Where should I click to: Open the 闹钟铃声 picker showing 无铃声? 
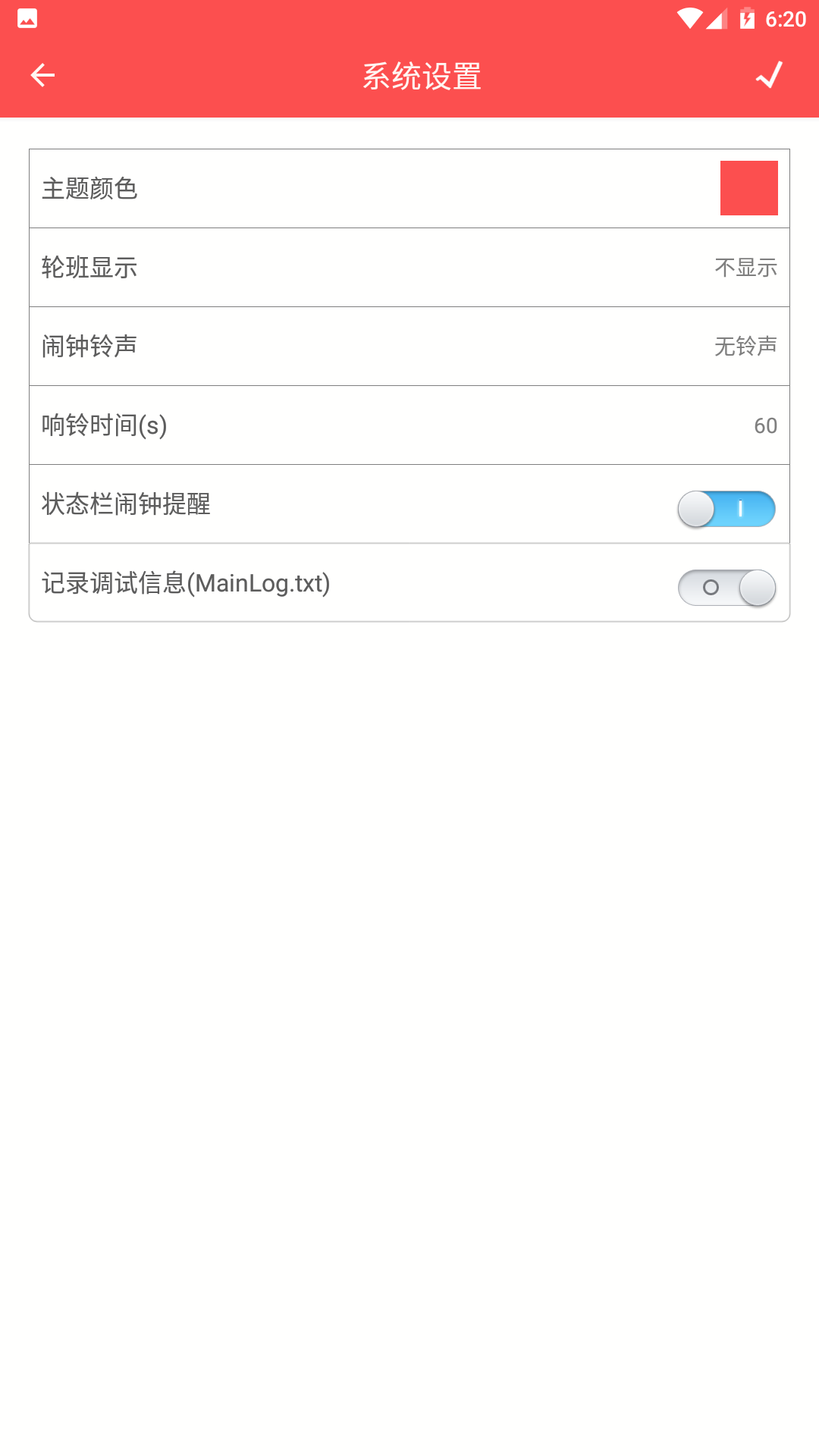click(x=409, y=346)
